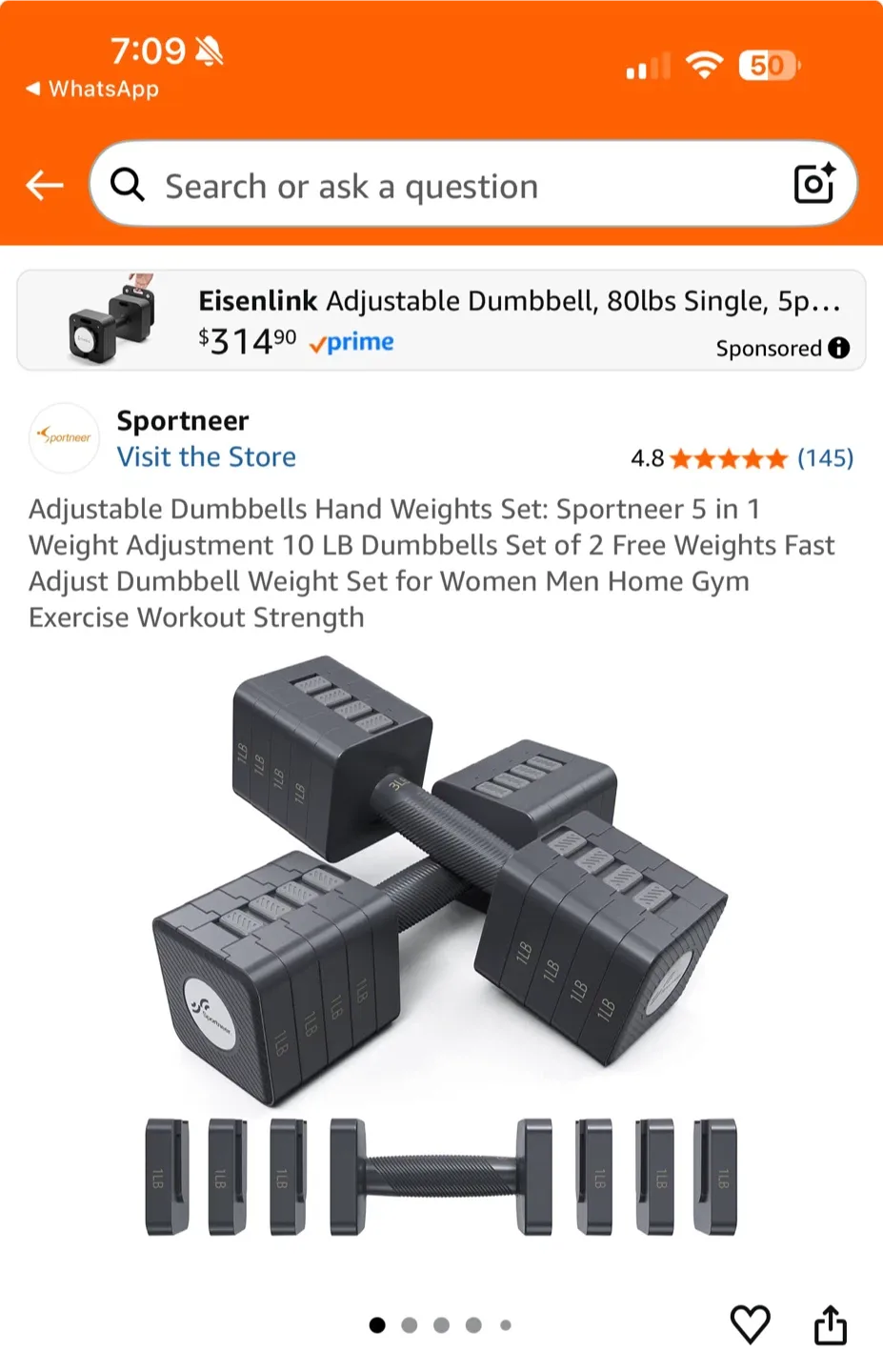Viewport: 883px width, 1372px height.
Task: Open the Visit the Store page
Action: (x=207, y=457)
